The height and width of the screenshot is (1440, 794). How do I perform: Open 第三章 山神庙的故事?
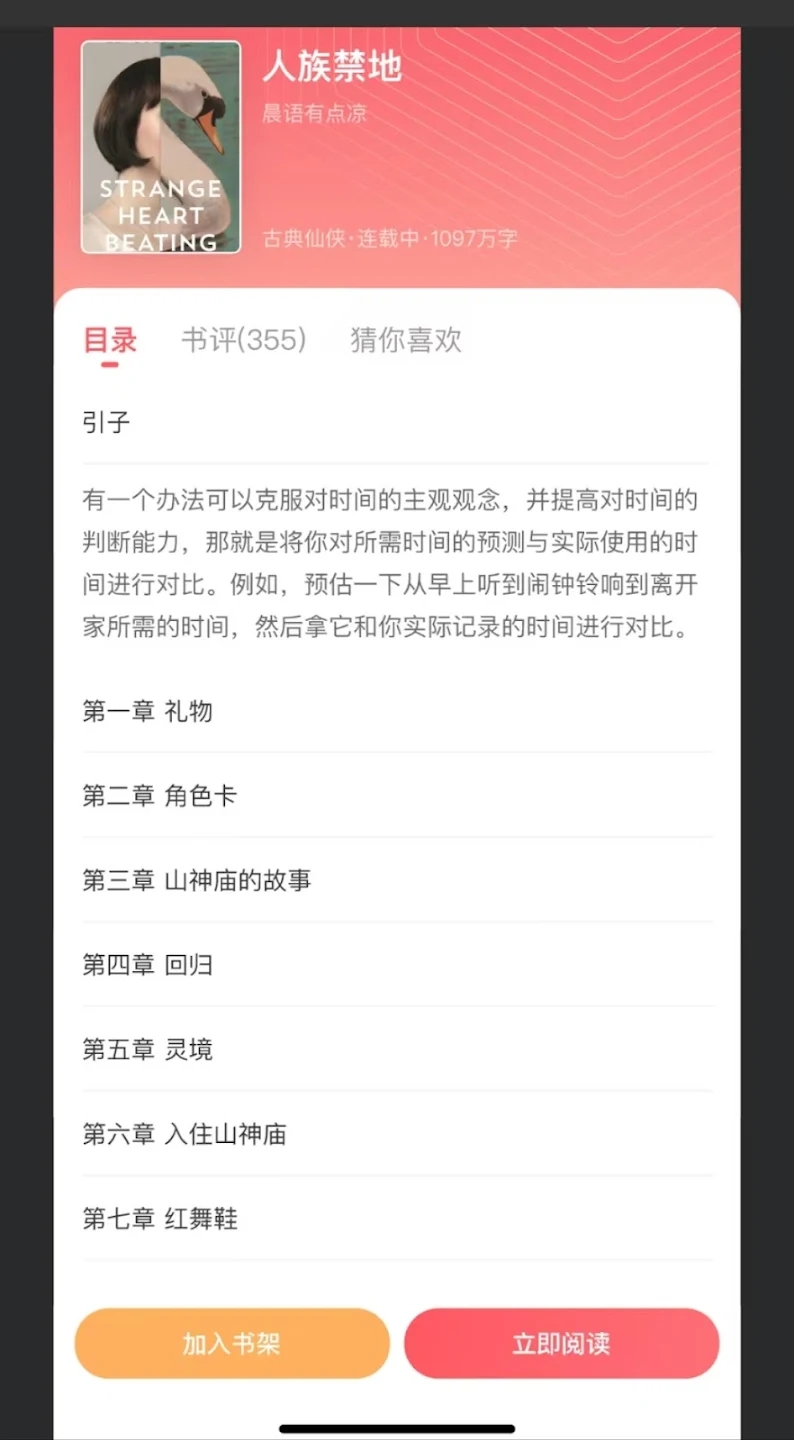click(x=196, y=880)
